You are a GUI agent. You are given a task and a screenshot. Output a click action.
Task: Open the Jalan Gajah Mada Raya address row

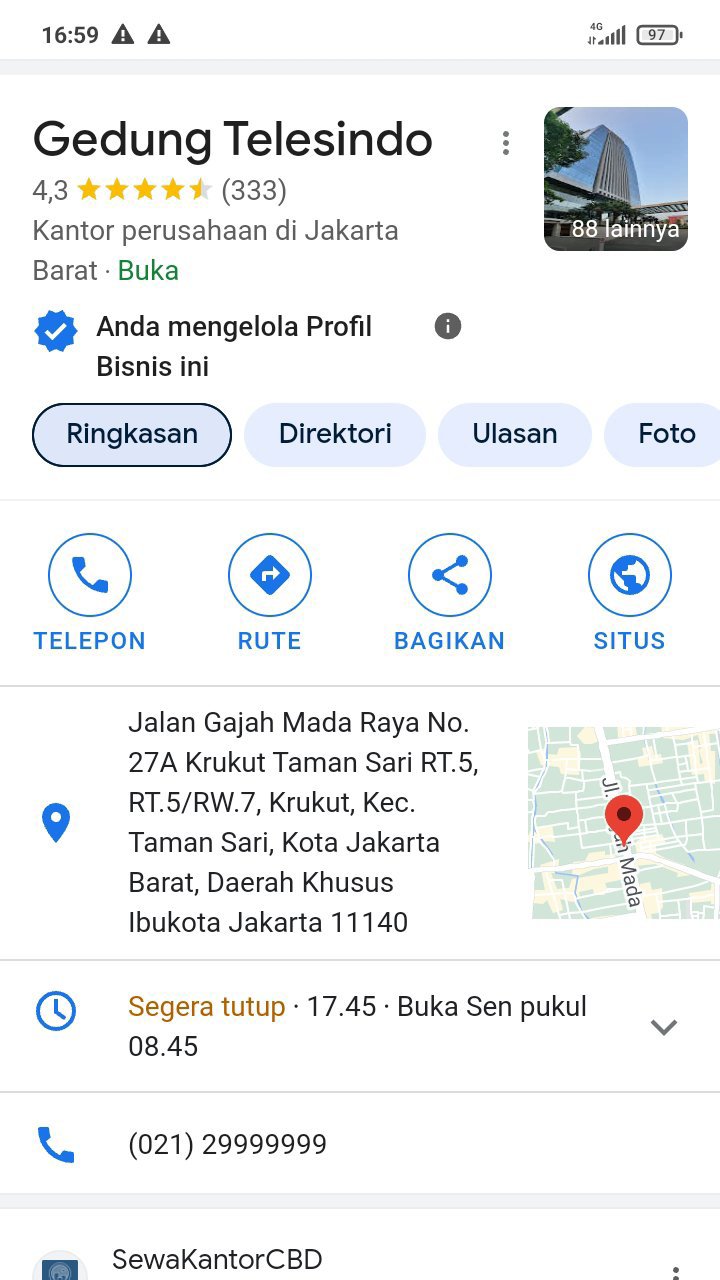pyautogui.click(x=302, y=822)
